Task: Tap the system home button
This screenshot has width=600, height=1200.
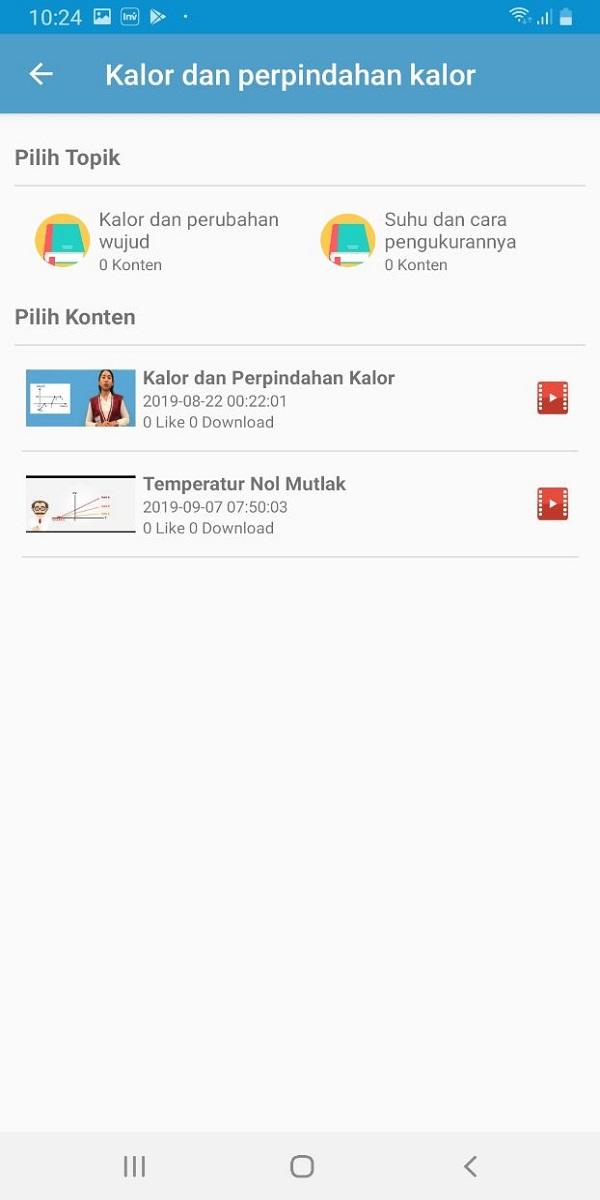Action: pos(301,1166)
